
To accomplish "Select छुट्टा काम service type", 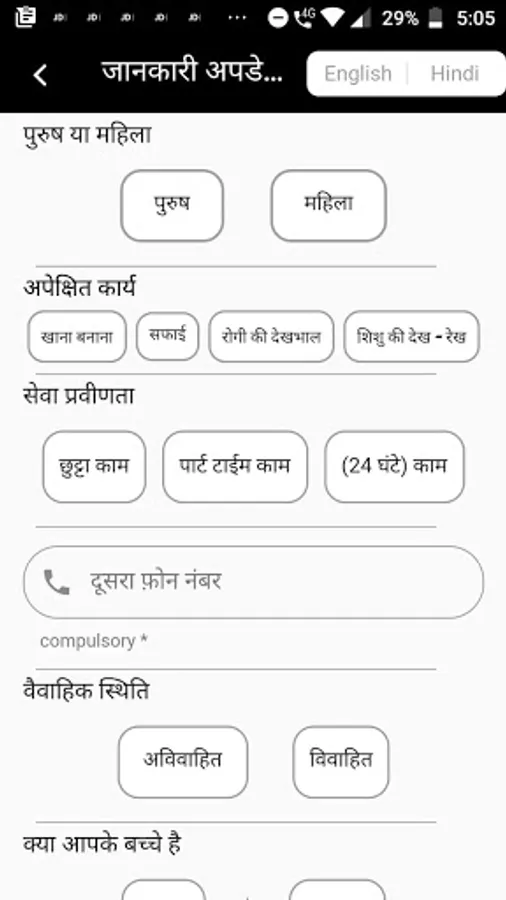I will pos(94,467).
